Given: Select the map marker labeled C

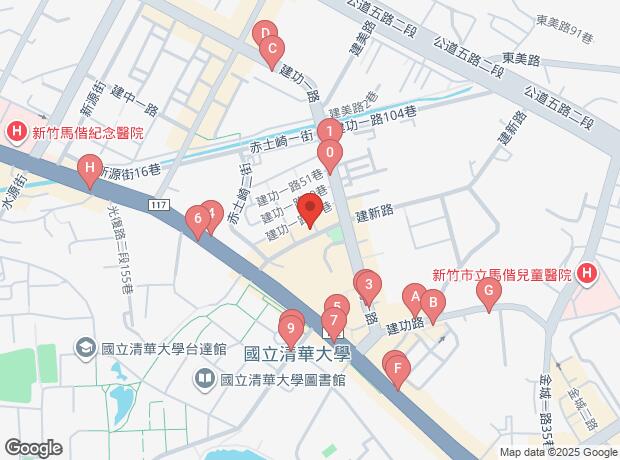Looking at the screenshot, I should tap(273, 48).
